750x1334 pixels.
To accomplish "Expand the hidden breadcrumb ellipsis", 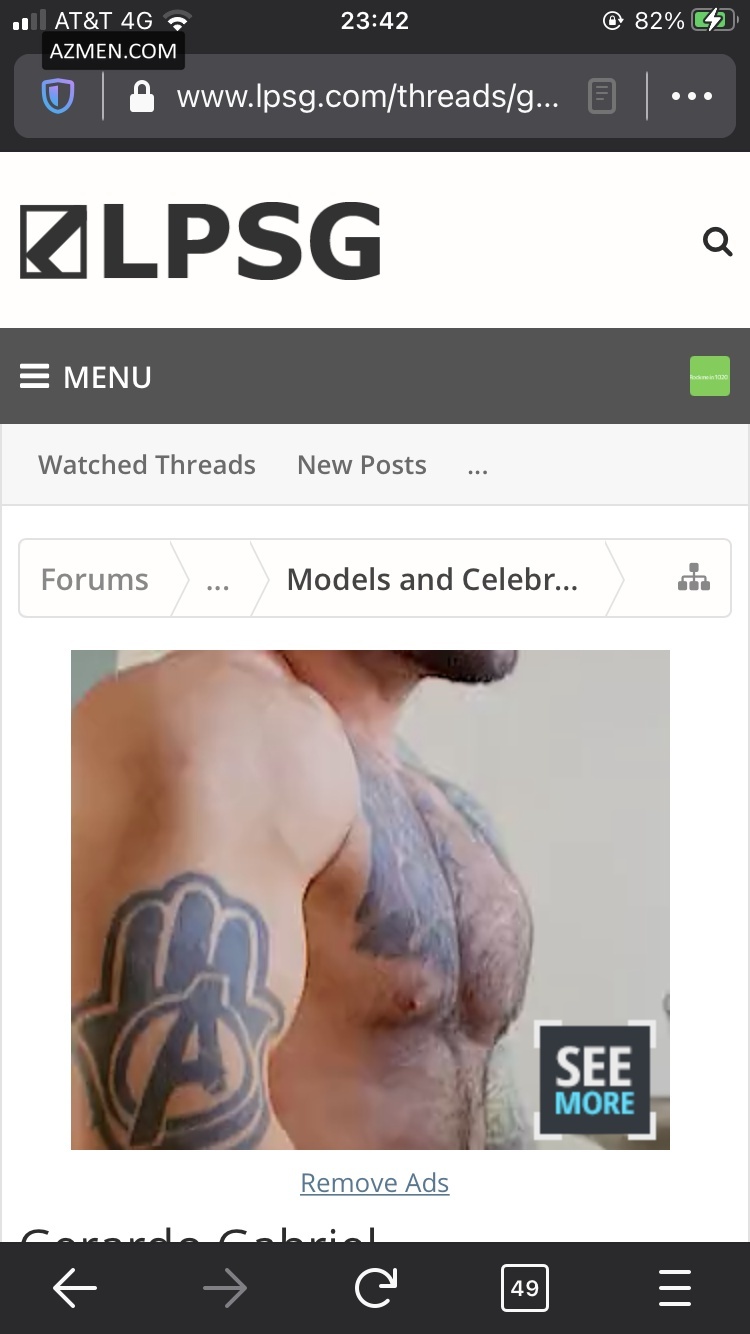I will tap(218, 582).
